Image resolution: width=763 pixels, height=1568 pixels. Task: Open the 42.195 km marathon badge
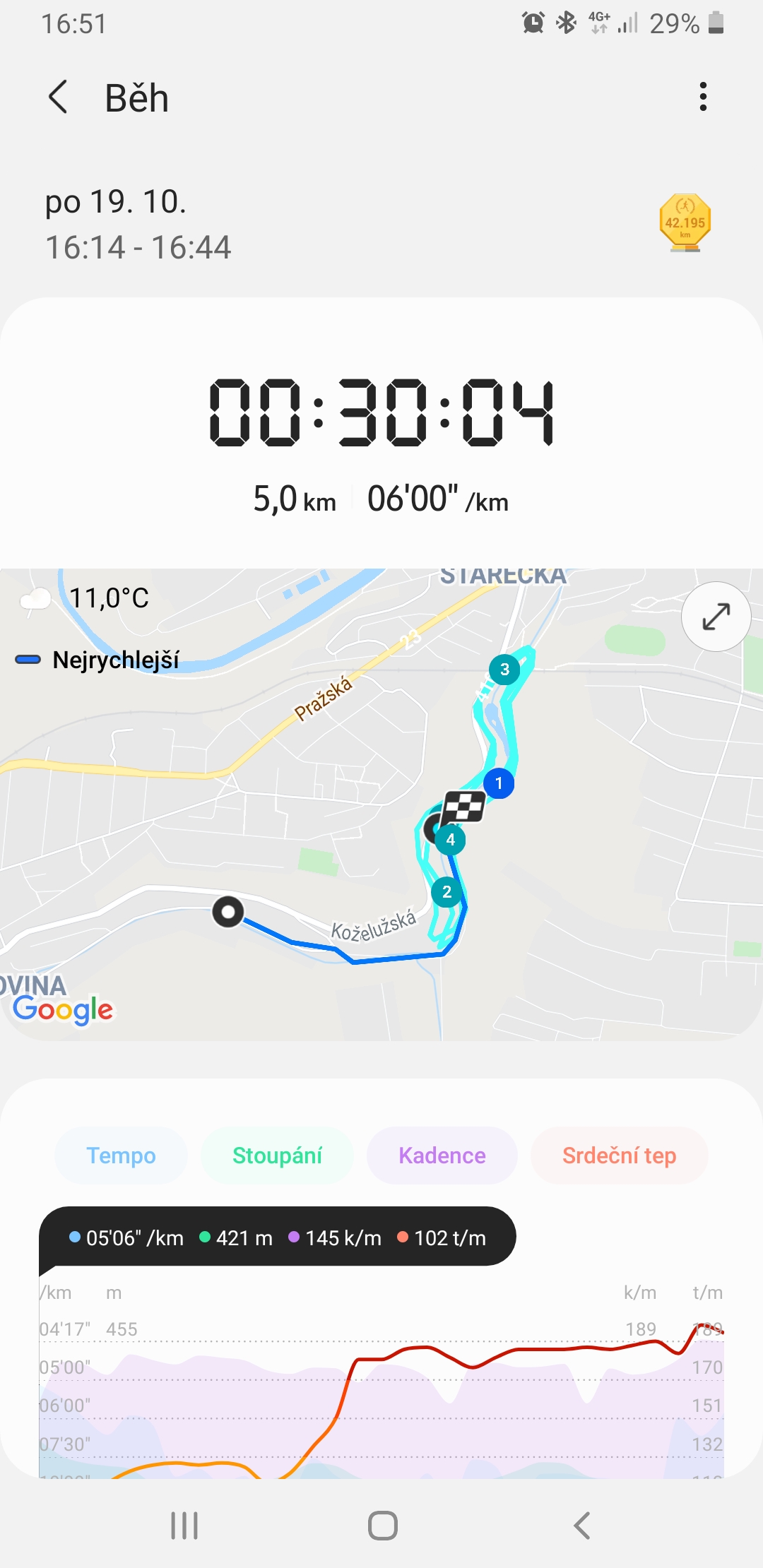pyautogui.click(x=685, y=223)
